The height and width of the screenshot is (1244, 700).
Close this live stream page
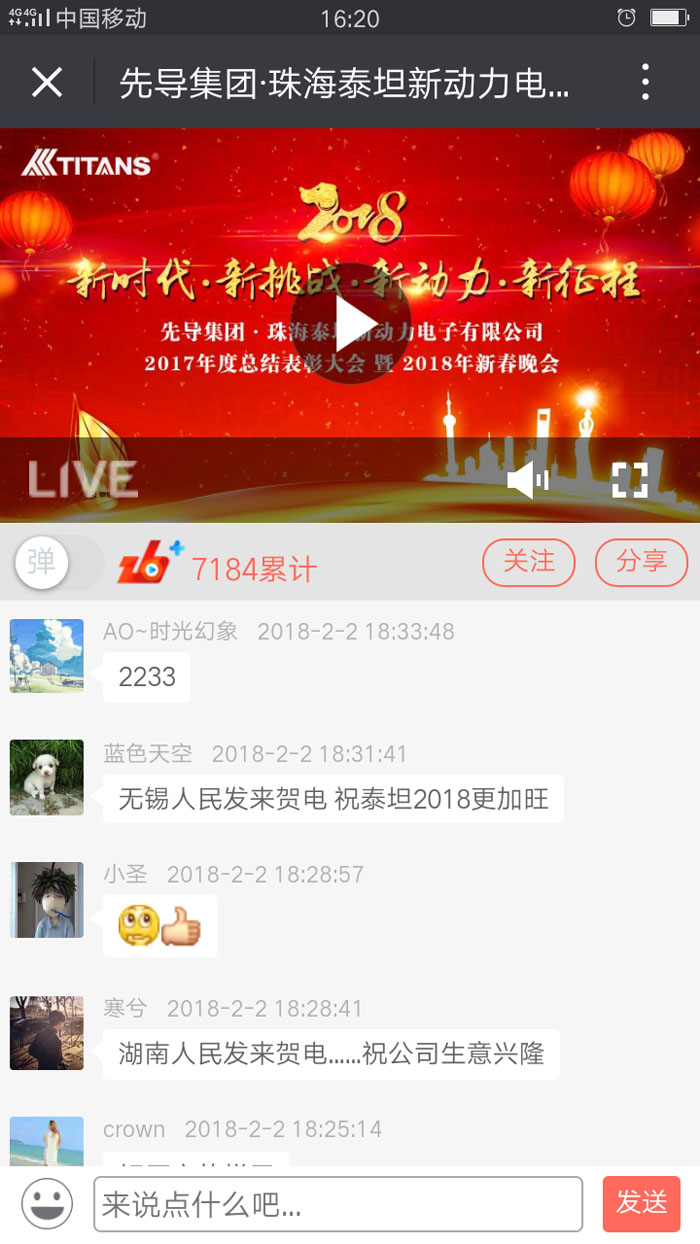47,82
